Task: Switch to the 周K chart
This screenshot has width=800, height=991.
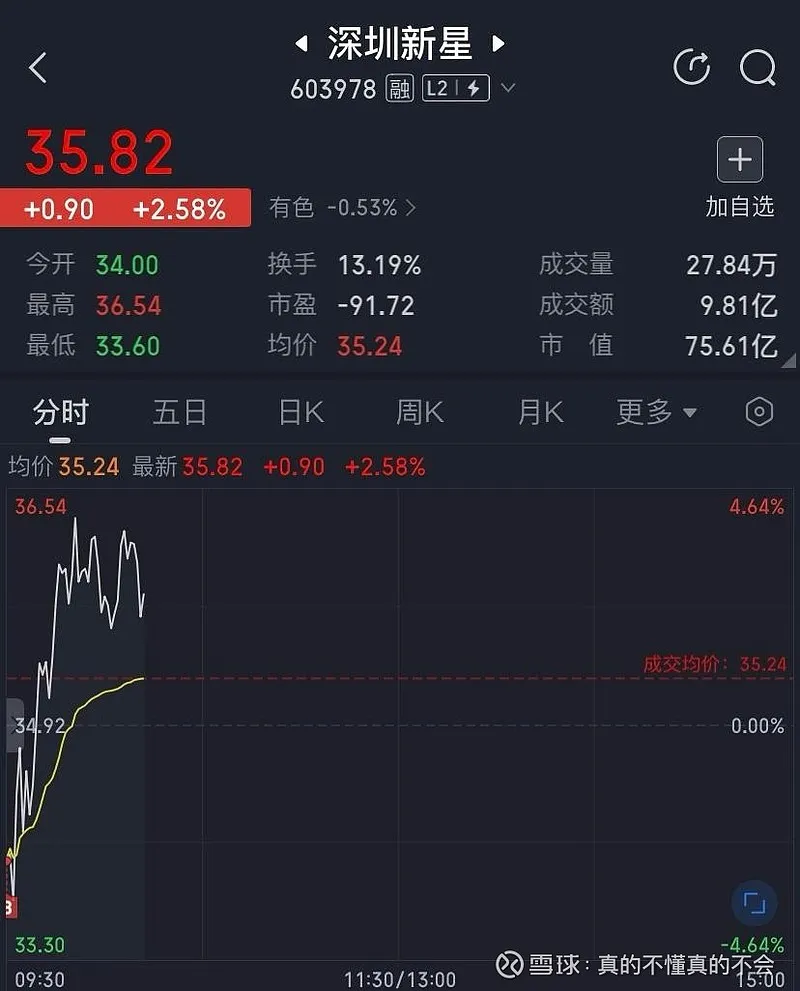Action: [x=420, y=412]
